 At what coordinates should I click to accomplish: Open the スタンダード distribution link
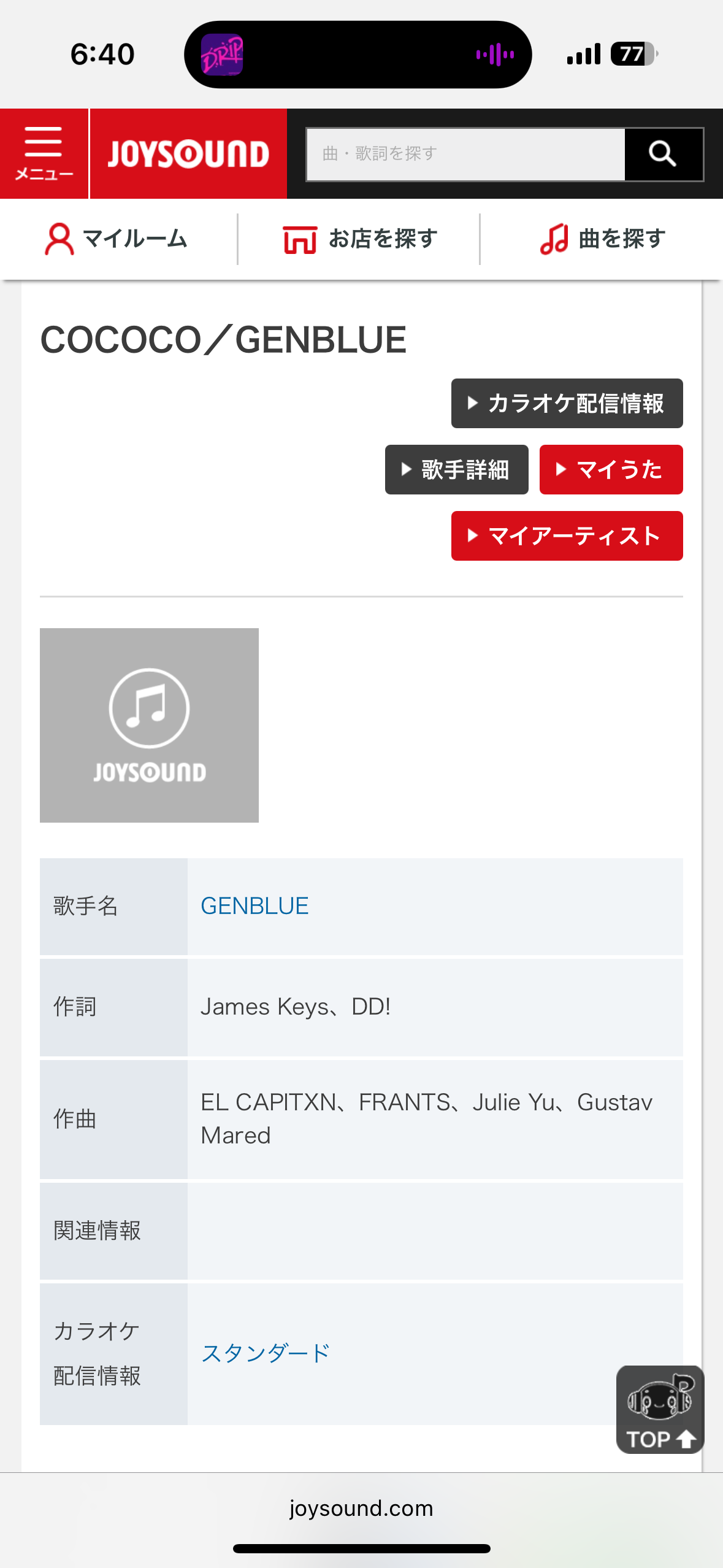pyautogui.click(x=266, y=1353)
